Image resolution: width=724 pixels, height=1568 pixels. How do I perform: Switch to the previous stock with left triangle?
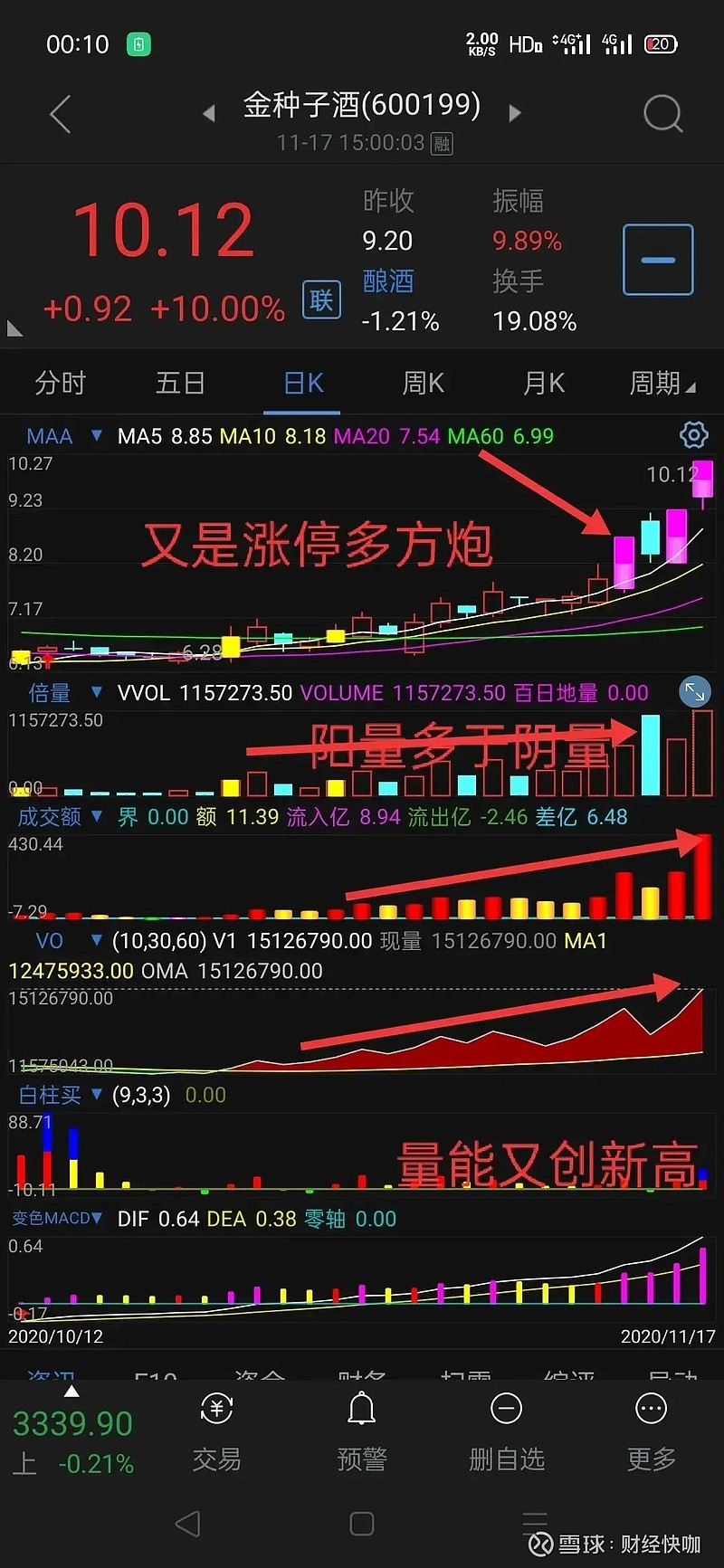click(x=209, y=113)
